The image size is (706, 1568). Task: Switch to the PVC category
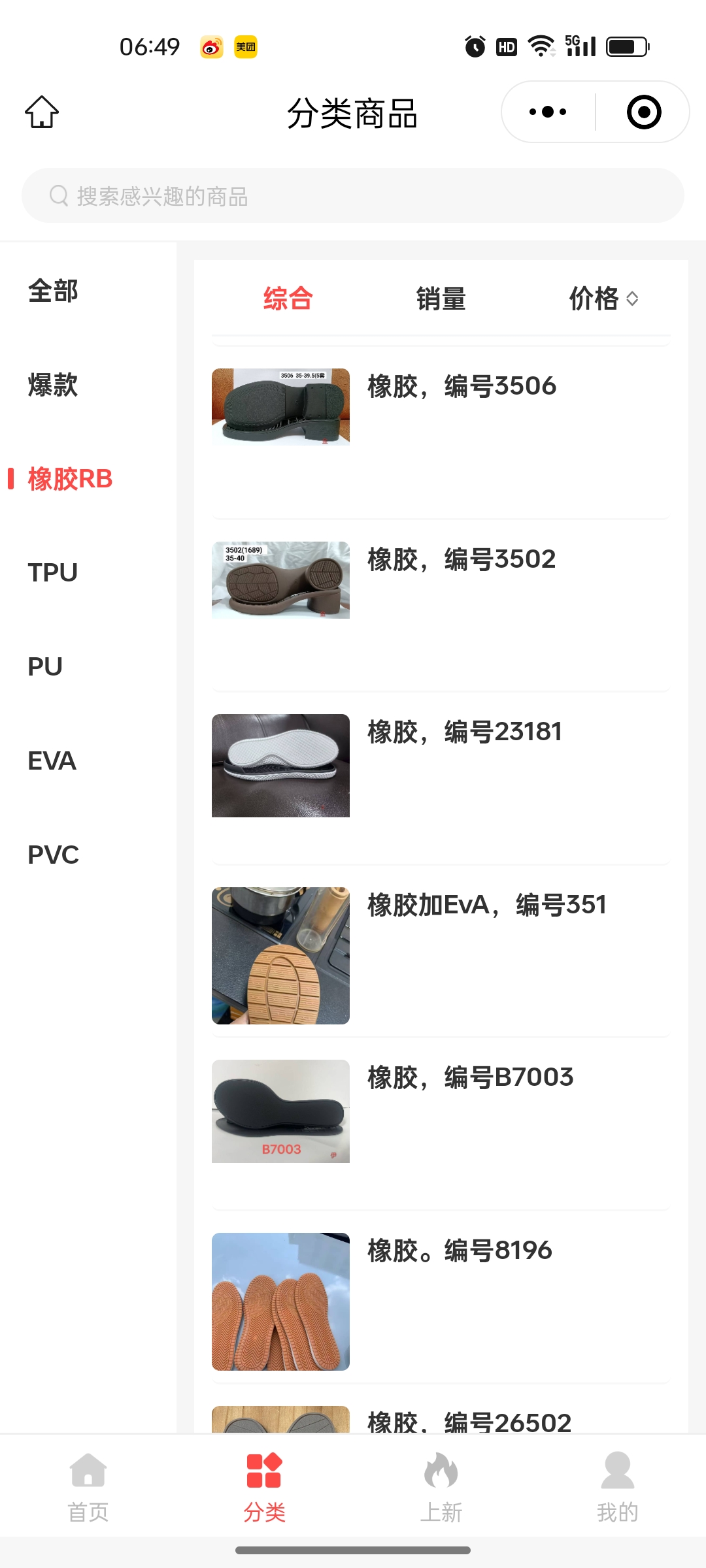(53, 855)
